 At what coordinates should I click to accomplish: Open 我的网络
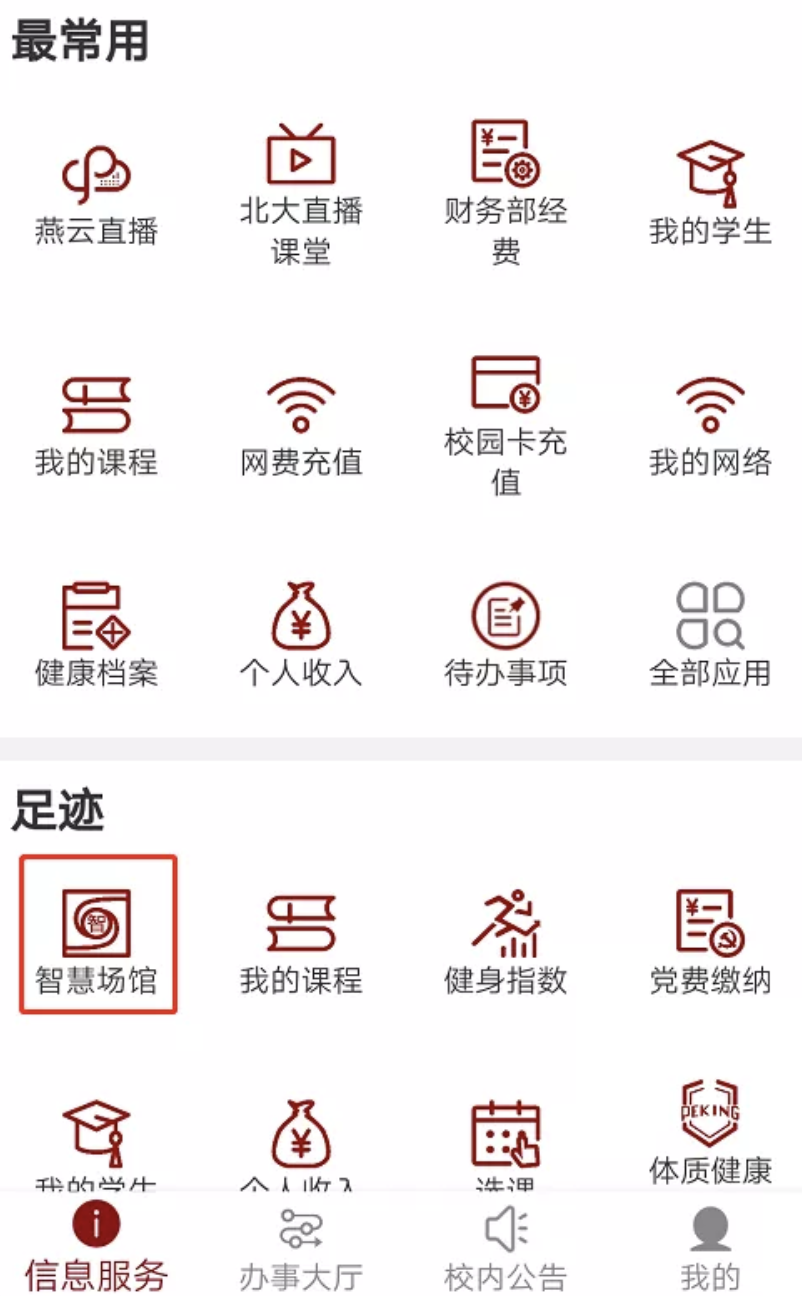711,427
